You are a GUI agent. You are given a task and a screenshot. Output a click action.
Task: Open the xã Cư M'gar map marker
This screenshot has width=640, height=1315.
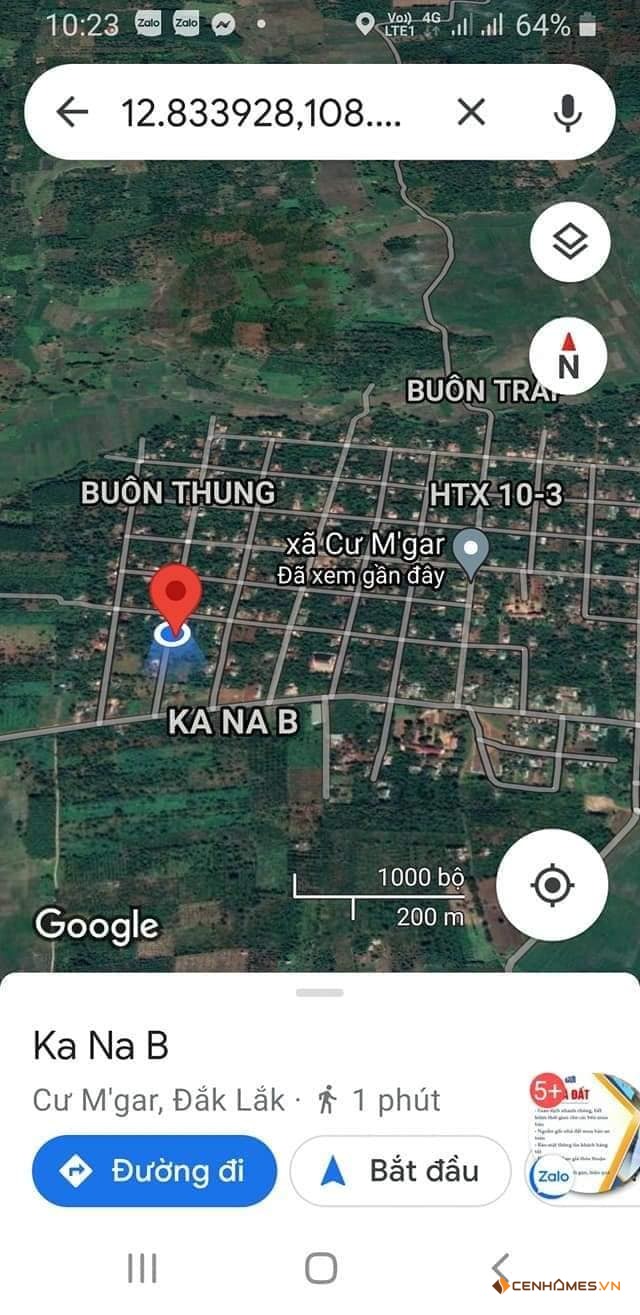[x=470, y=552]
